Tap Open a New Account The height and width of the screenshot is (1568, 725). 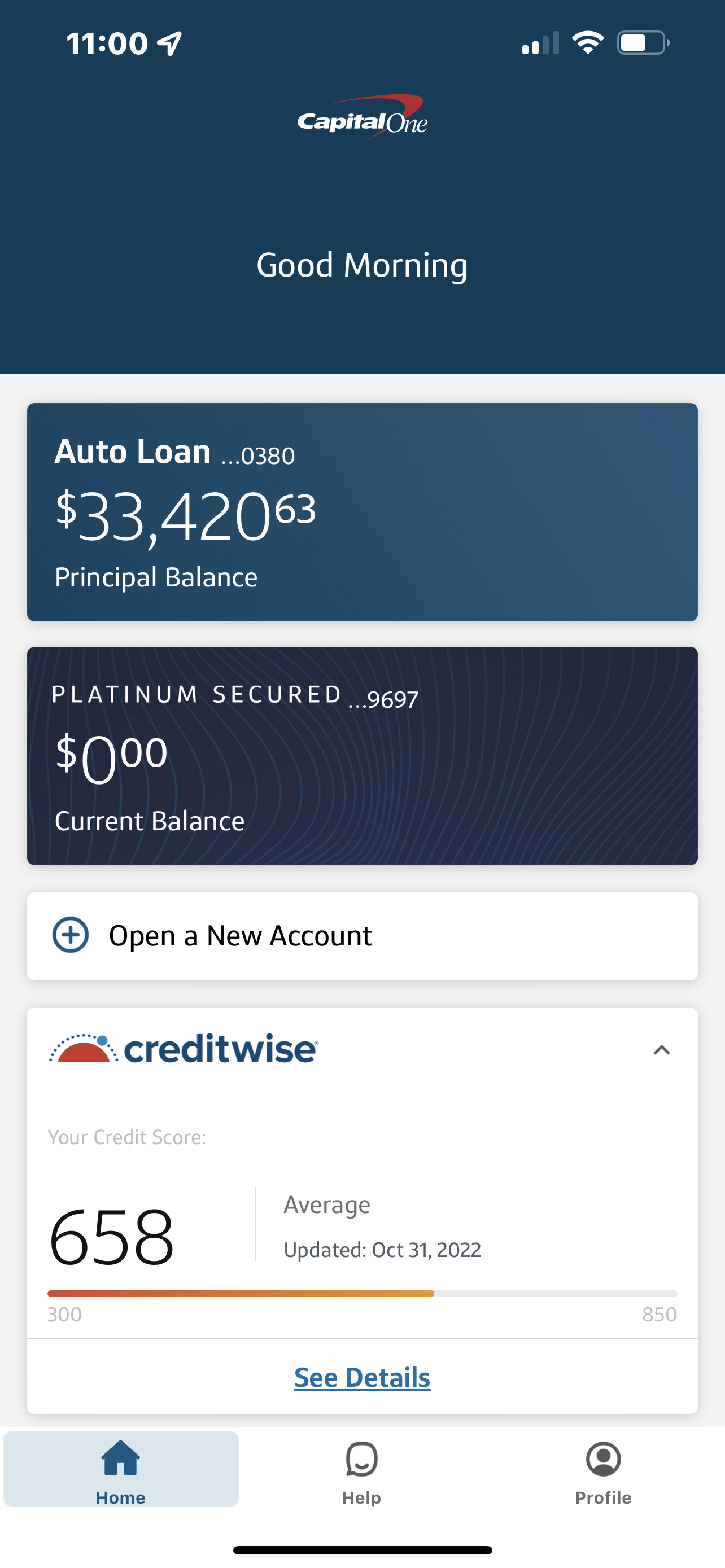pos(362,936)
